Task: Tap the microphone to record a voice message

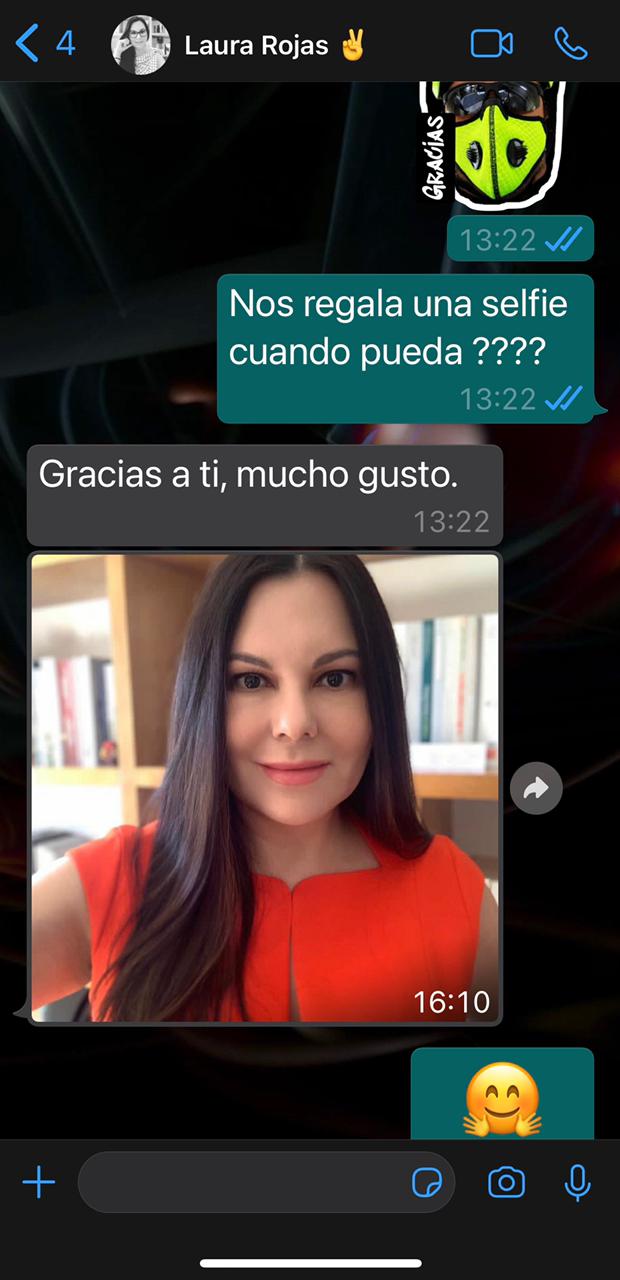Action: (x=577, y=1183)
